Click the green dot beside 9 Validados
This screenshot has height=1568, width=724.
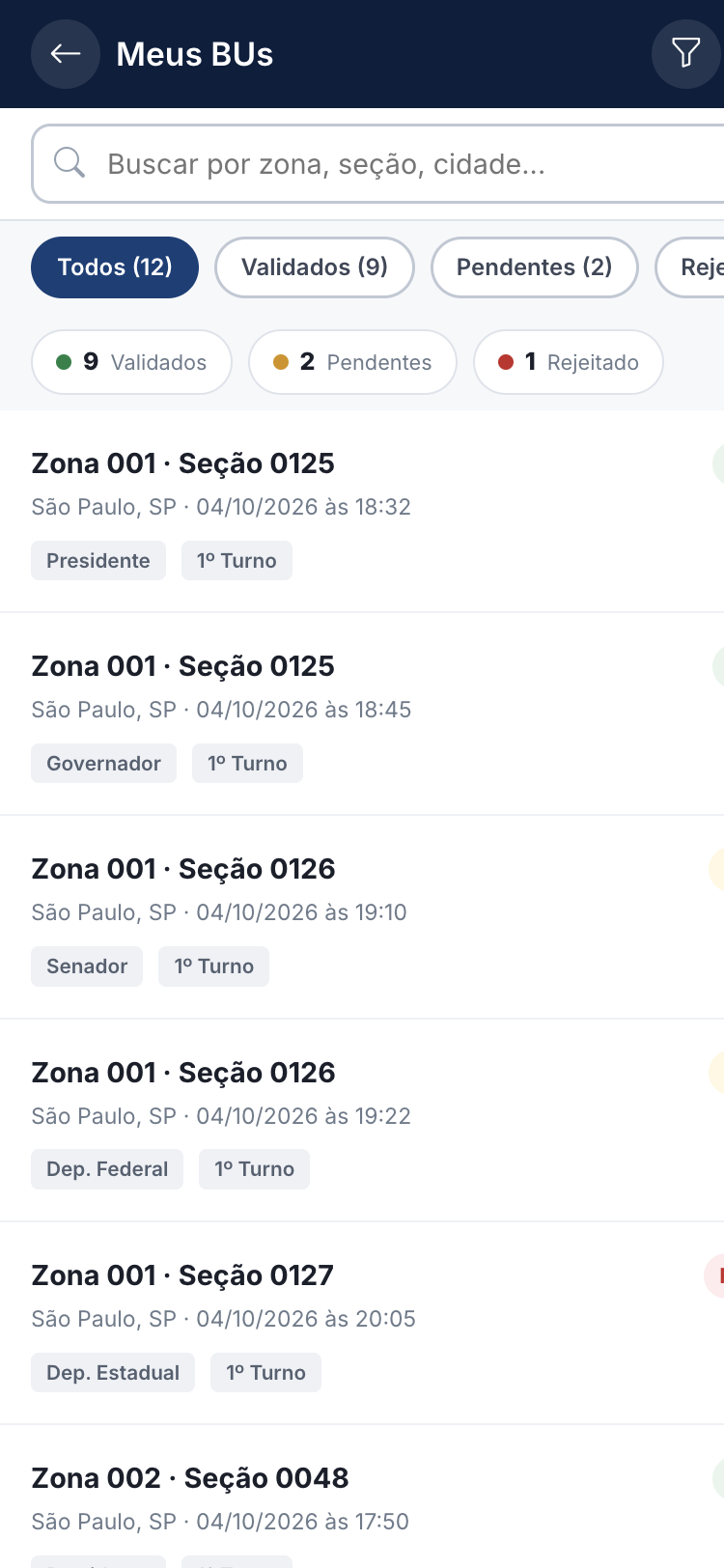(66, 362)
